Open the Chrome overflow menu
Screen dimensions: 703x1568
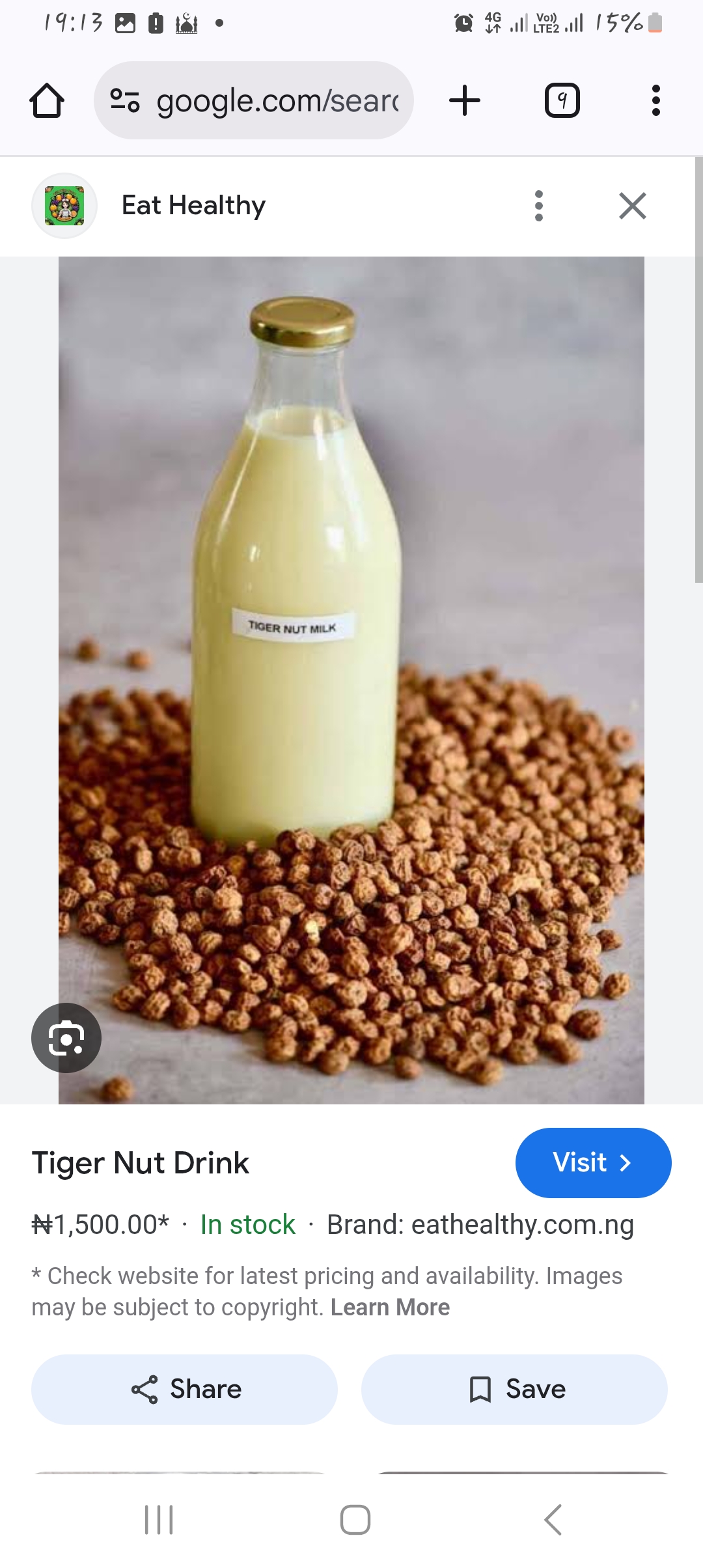coord(655,101)
